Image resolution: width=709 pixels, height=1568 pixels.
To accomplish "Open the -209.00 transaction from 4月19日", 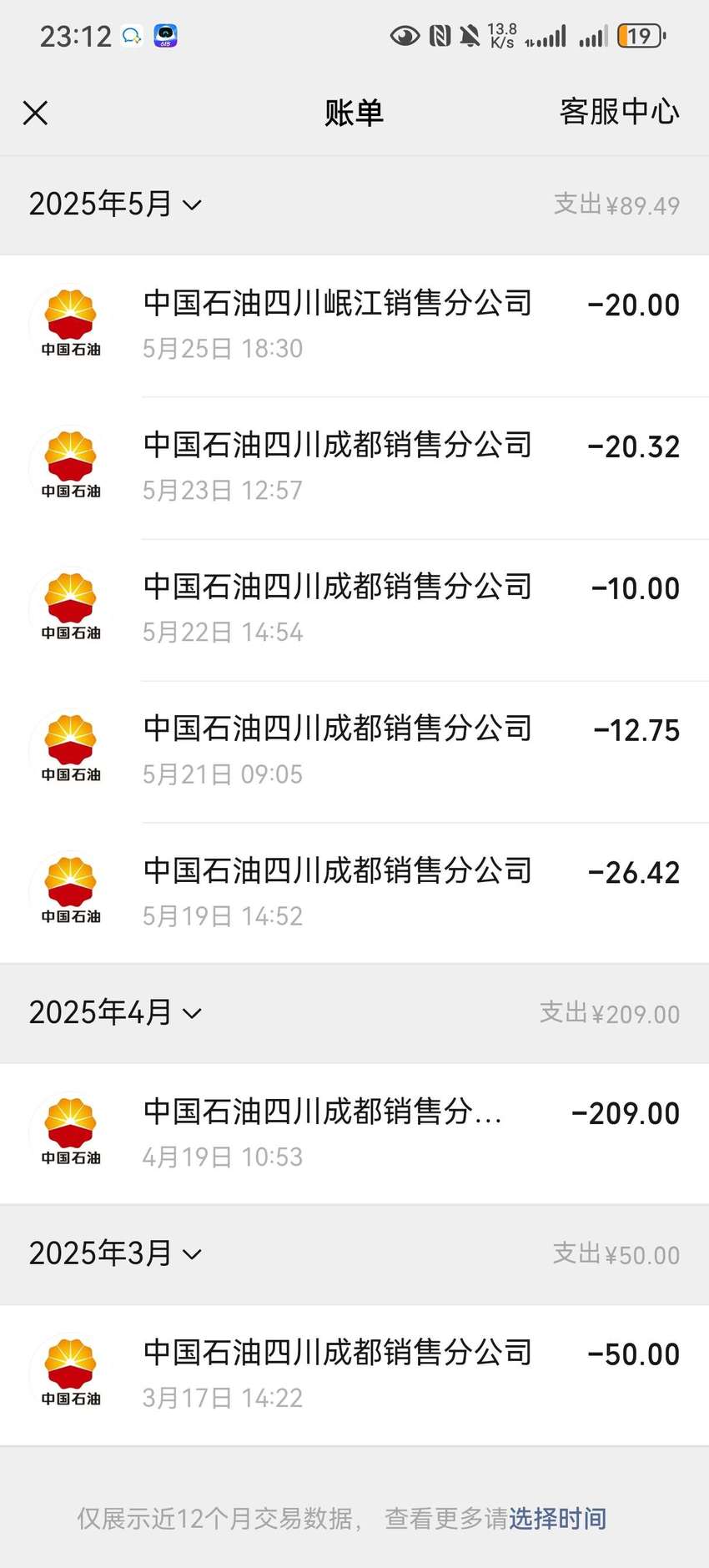I will (354, 1133).
